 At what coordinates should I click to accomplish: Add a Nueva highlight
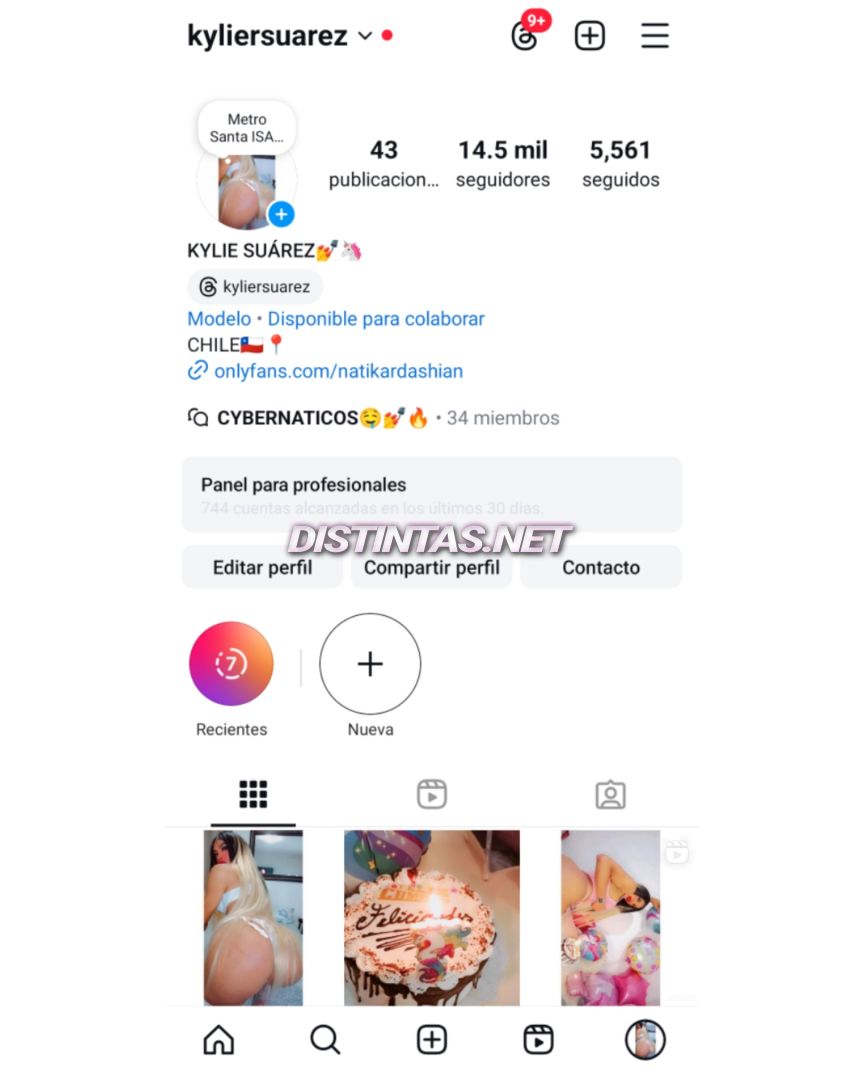tap(370, 664)
